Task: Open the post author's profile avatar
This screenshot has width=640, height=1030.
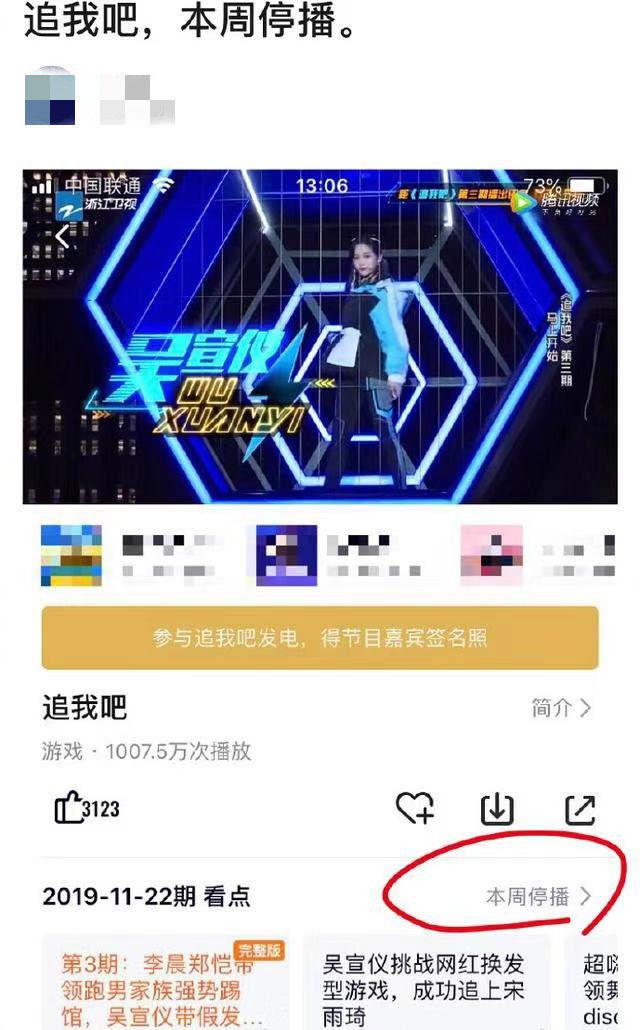Action: 50,97
